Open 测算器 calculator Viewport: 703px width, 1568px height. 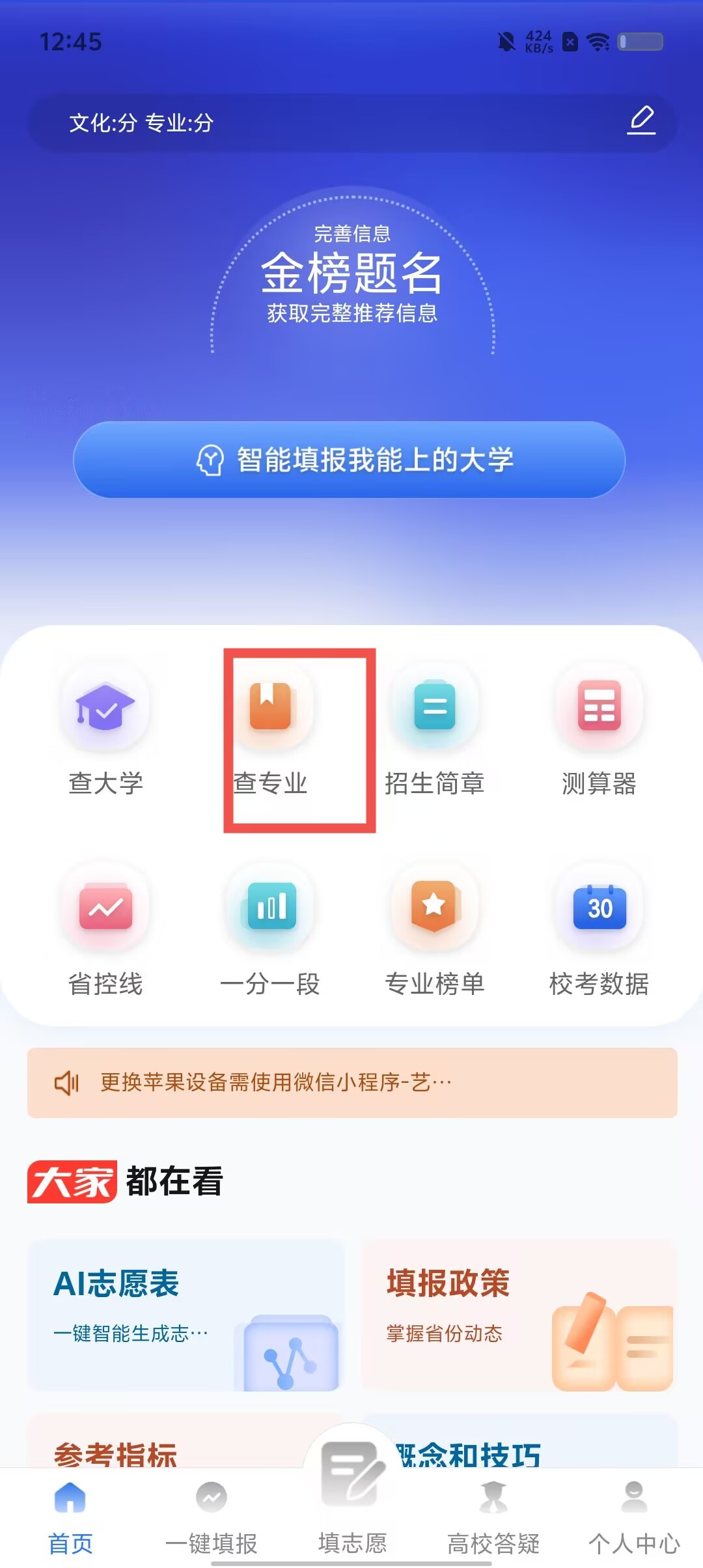coord(599,729)
